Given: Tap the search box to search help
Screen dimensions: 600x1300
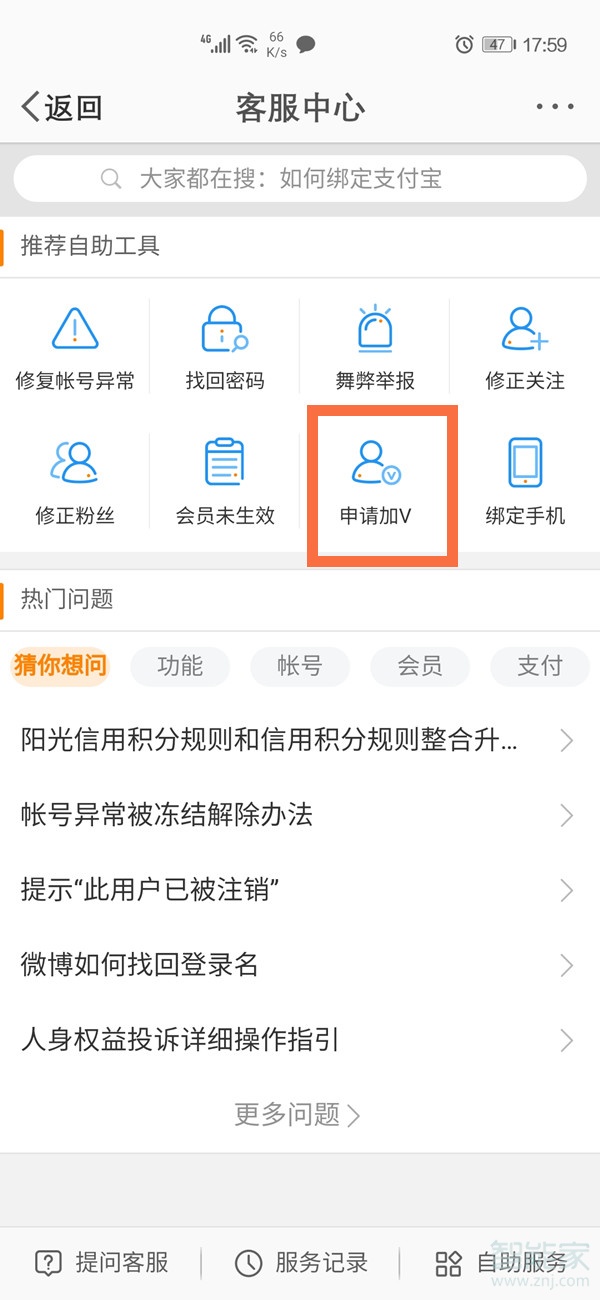Looking at the screenshot, I should click(x=300, y=179).
